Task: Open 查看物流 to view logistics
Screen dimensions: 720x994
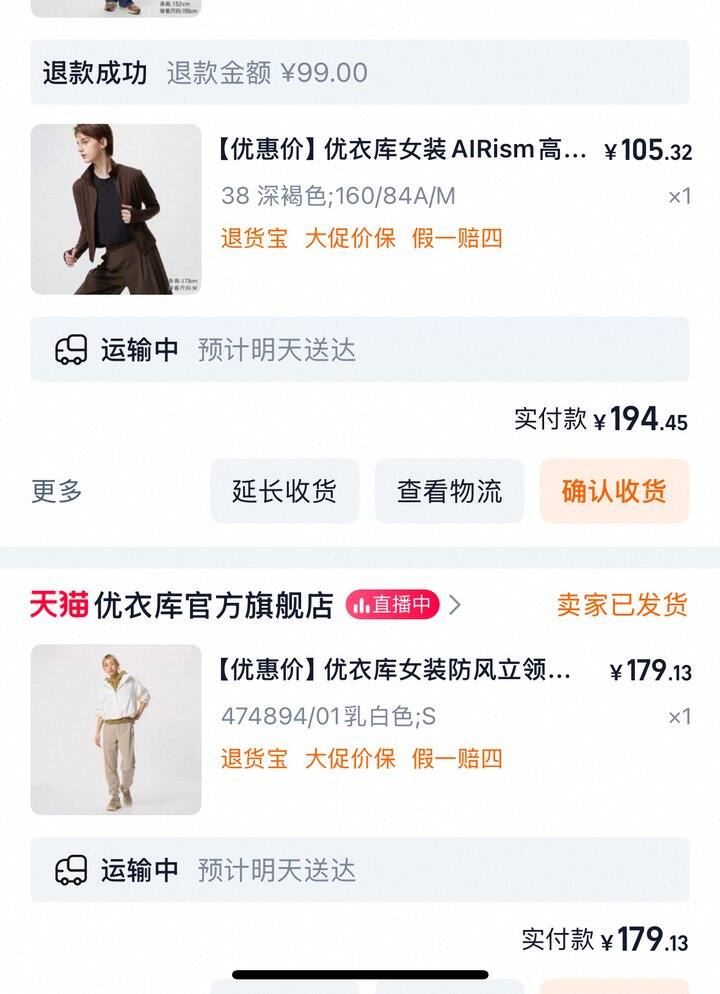Action: (x=449, y=491)
